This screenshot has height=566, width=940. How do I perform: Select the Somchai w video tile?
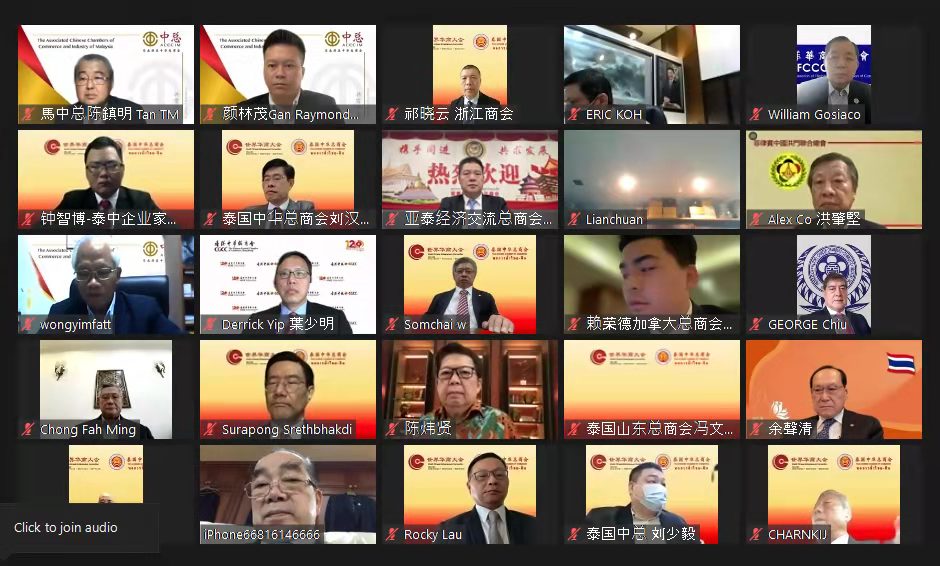pos(470,283)
